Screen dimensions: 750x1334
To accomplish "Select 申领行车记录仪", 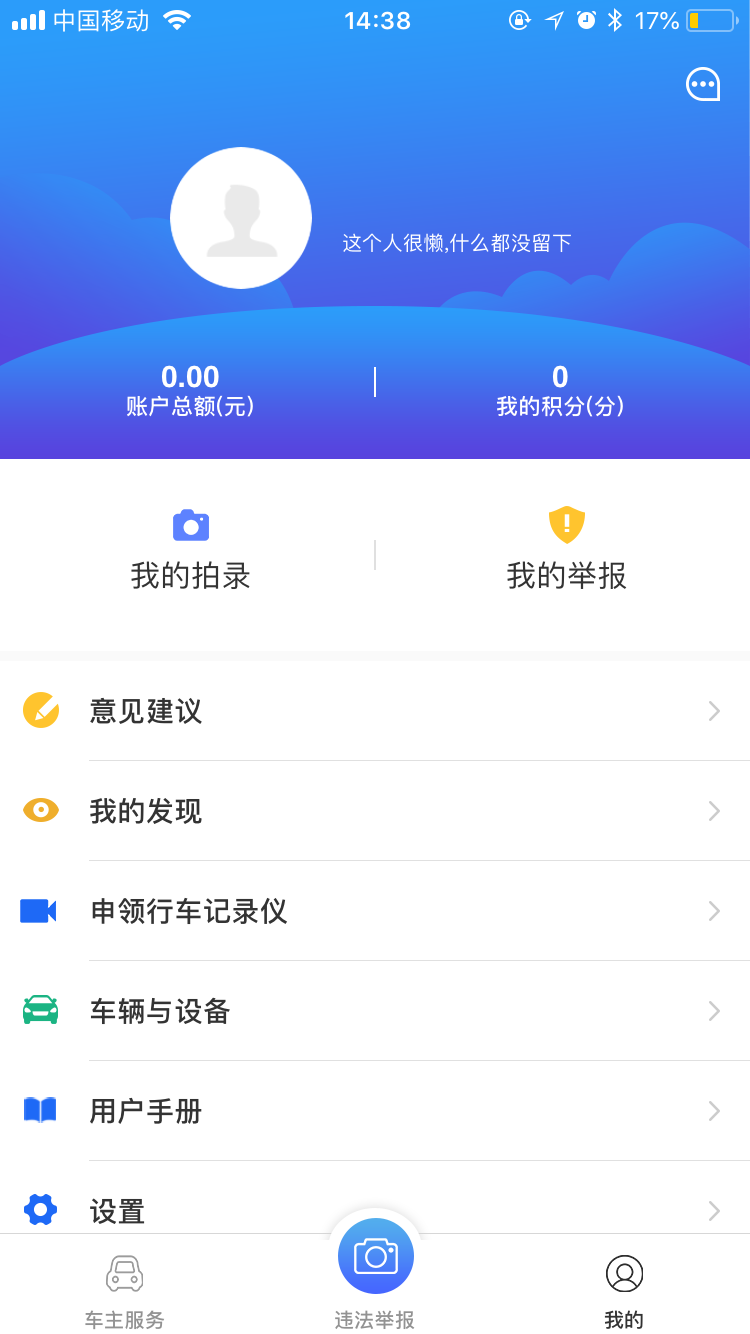I will (375, 911).
